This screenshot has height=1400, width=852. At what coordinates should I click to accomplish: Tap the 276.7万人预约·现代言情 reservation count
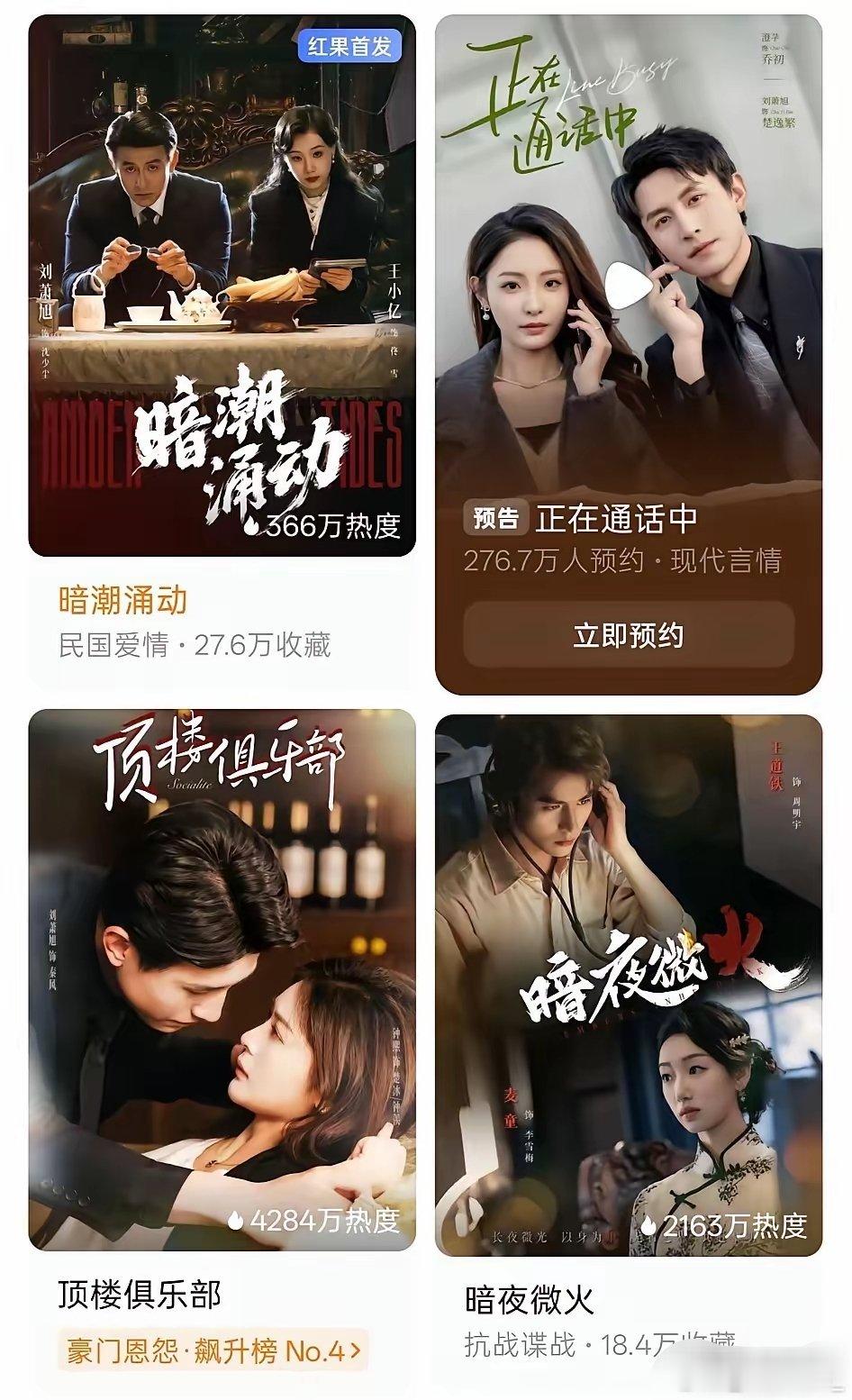(626, 560)
